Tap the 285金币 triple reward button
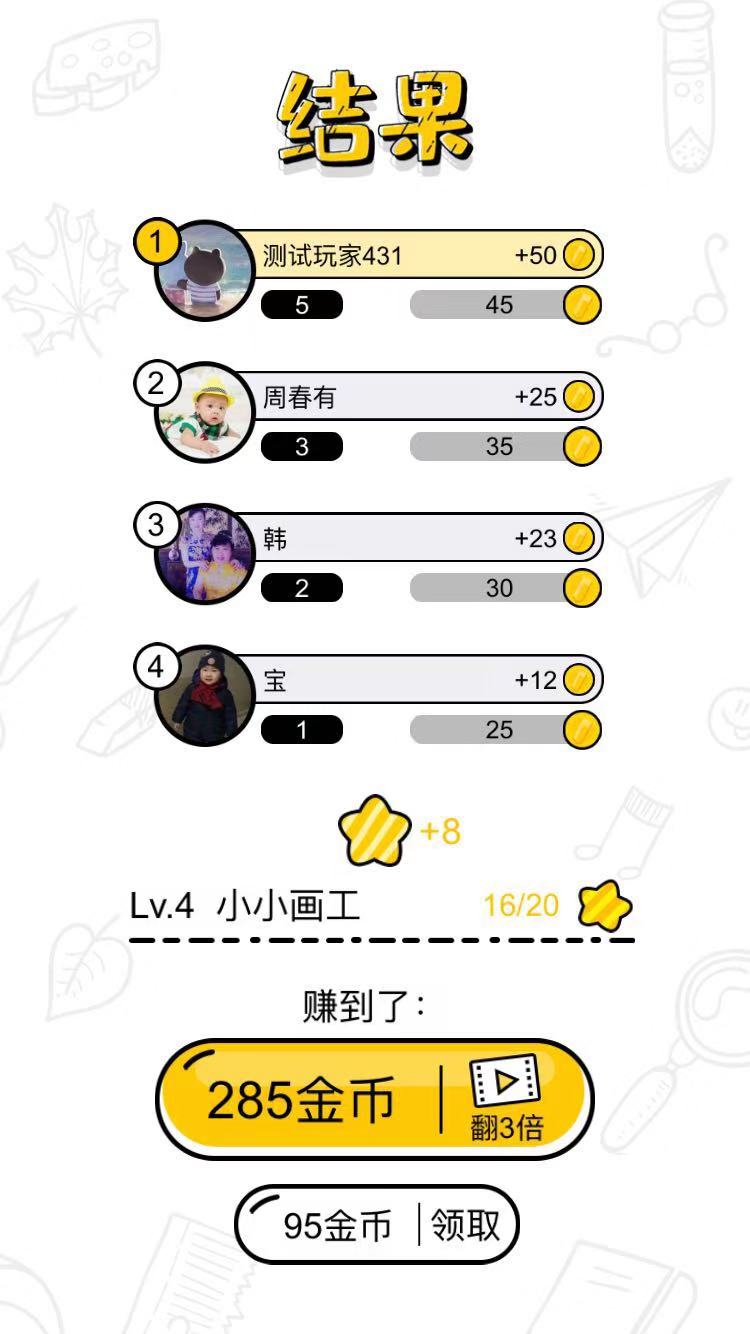750x1334 pixels. point(375,1099)
